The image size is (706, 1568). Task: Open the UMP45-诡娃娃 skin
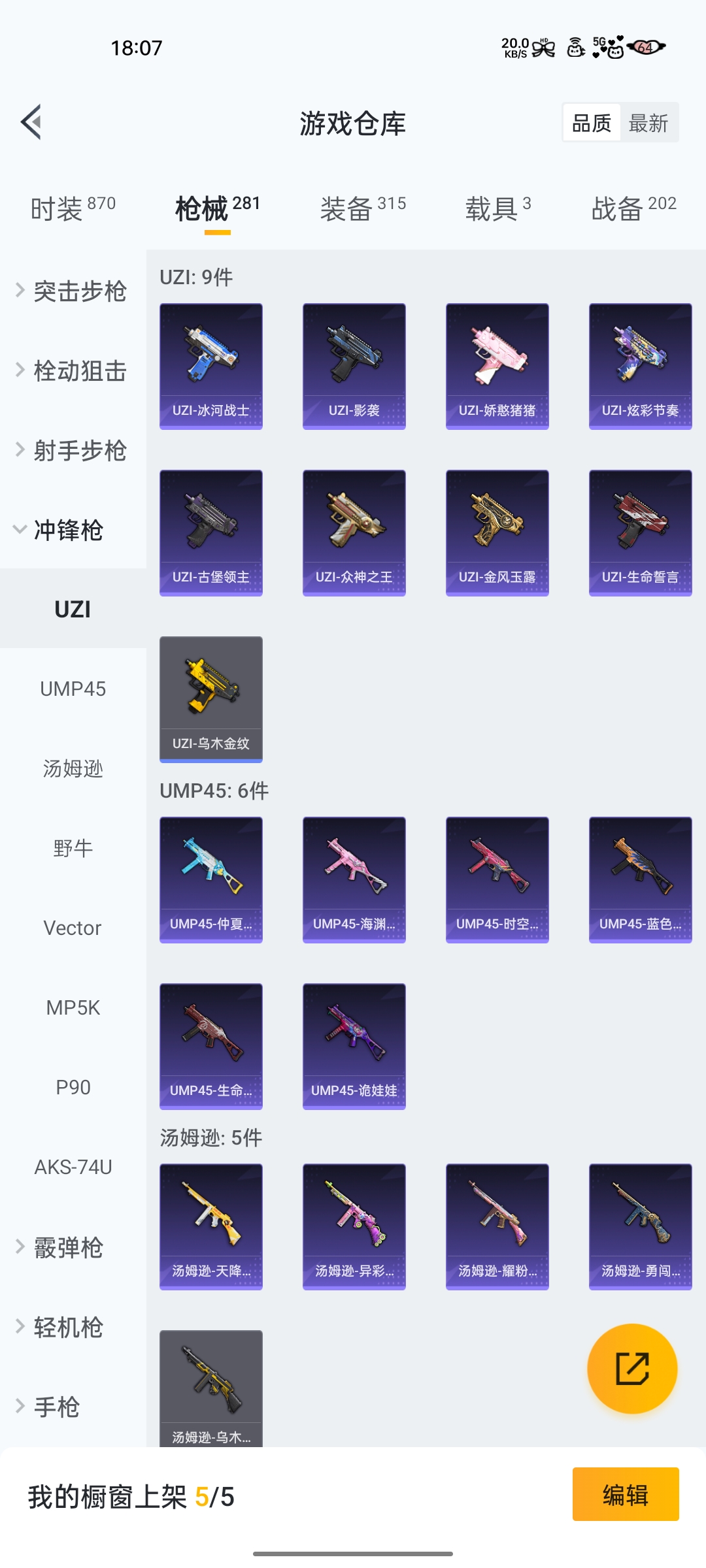354,1046
